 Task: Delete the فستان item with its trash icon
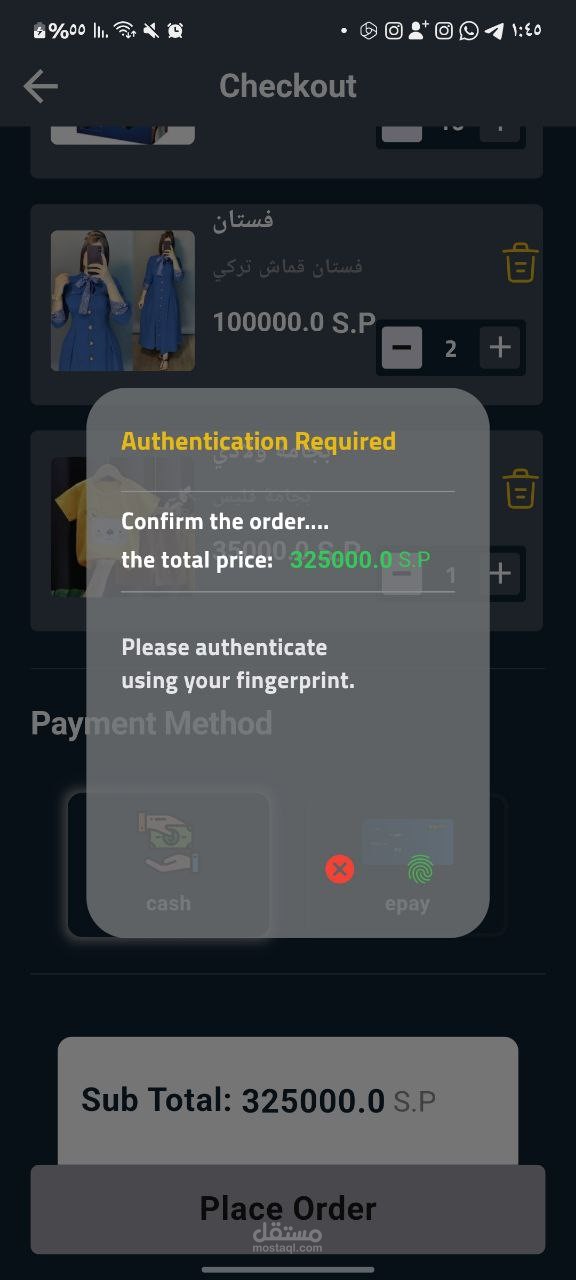click(x=520, y=263)
